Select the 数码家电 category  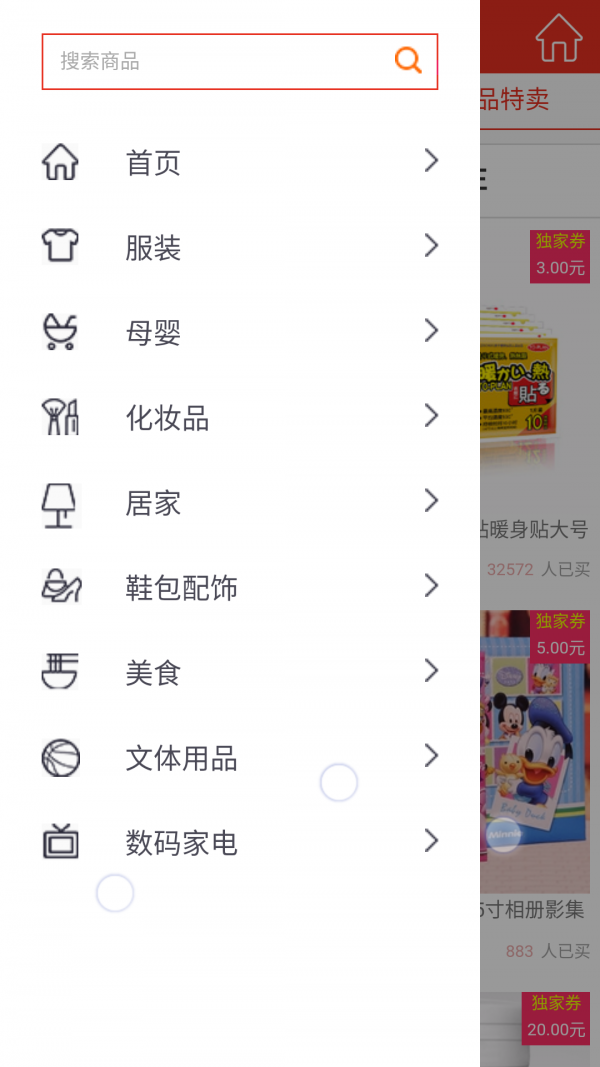tap(240, 843)
